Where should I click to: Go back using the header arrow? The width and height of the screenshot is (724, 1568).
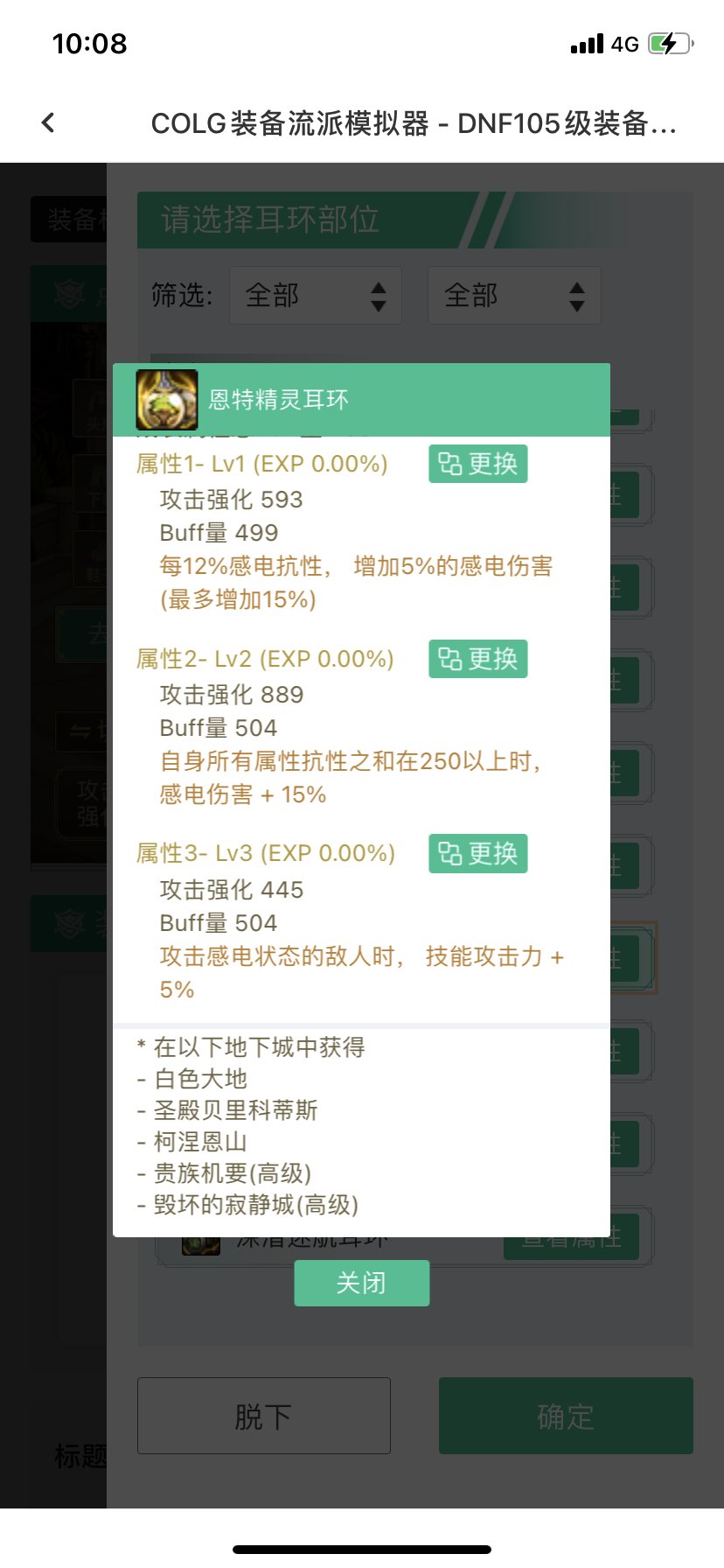tap(48, 123)
